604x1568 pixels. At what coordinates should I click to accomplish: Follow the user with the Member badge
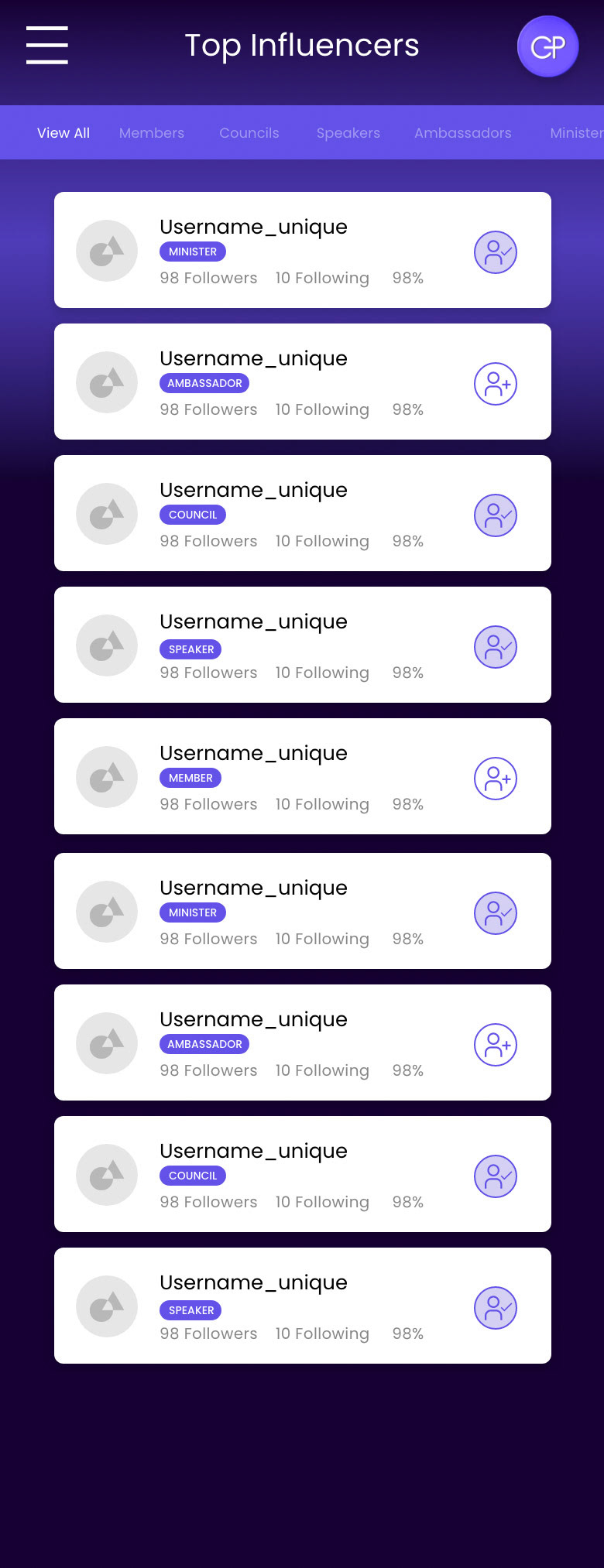(x=496, y=779)
